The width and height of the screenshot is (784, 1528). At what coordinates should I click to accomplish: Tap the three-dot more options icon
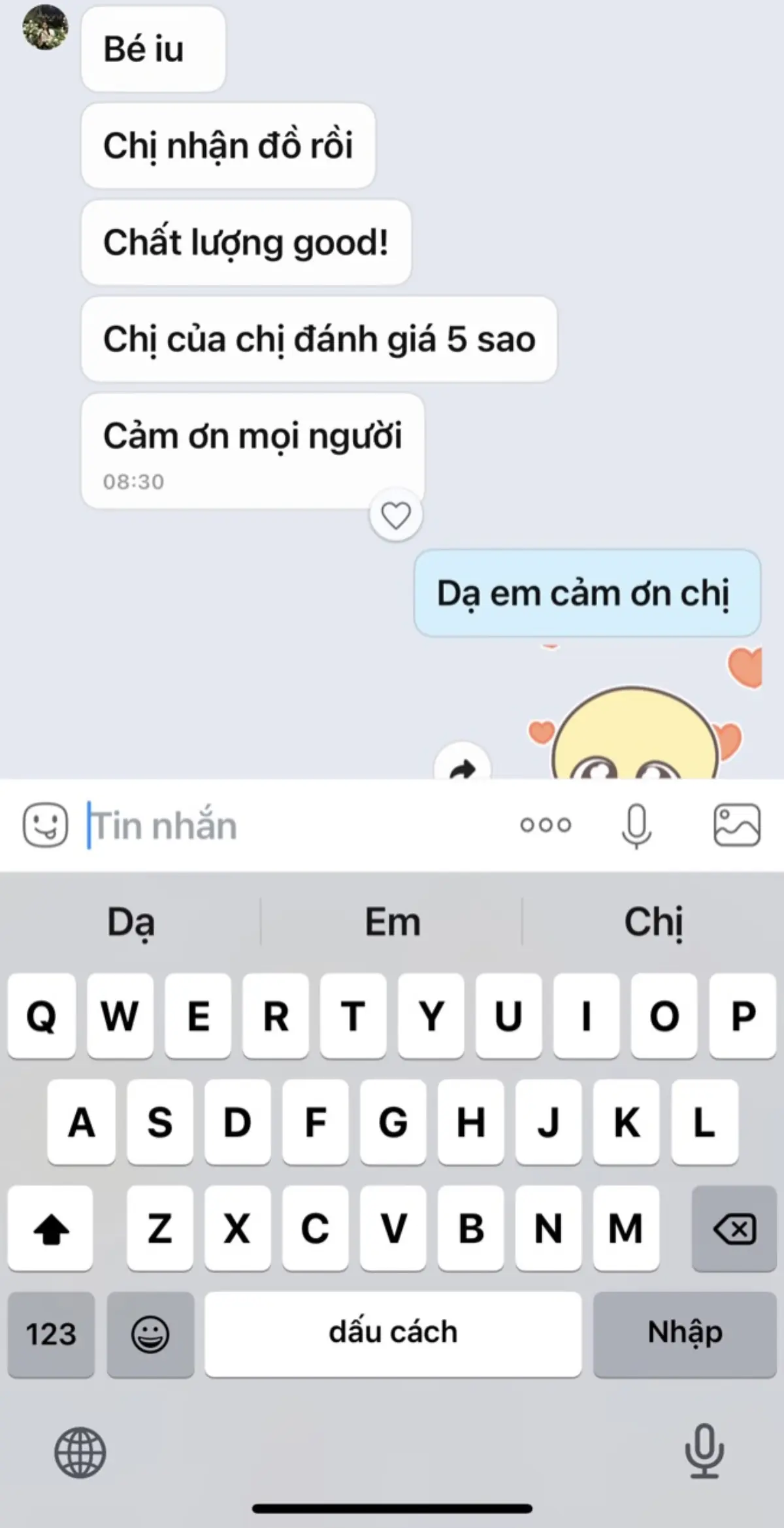click(546, 826)
